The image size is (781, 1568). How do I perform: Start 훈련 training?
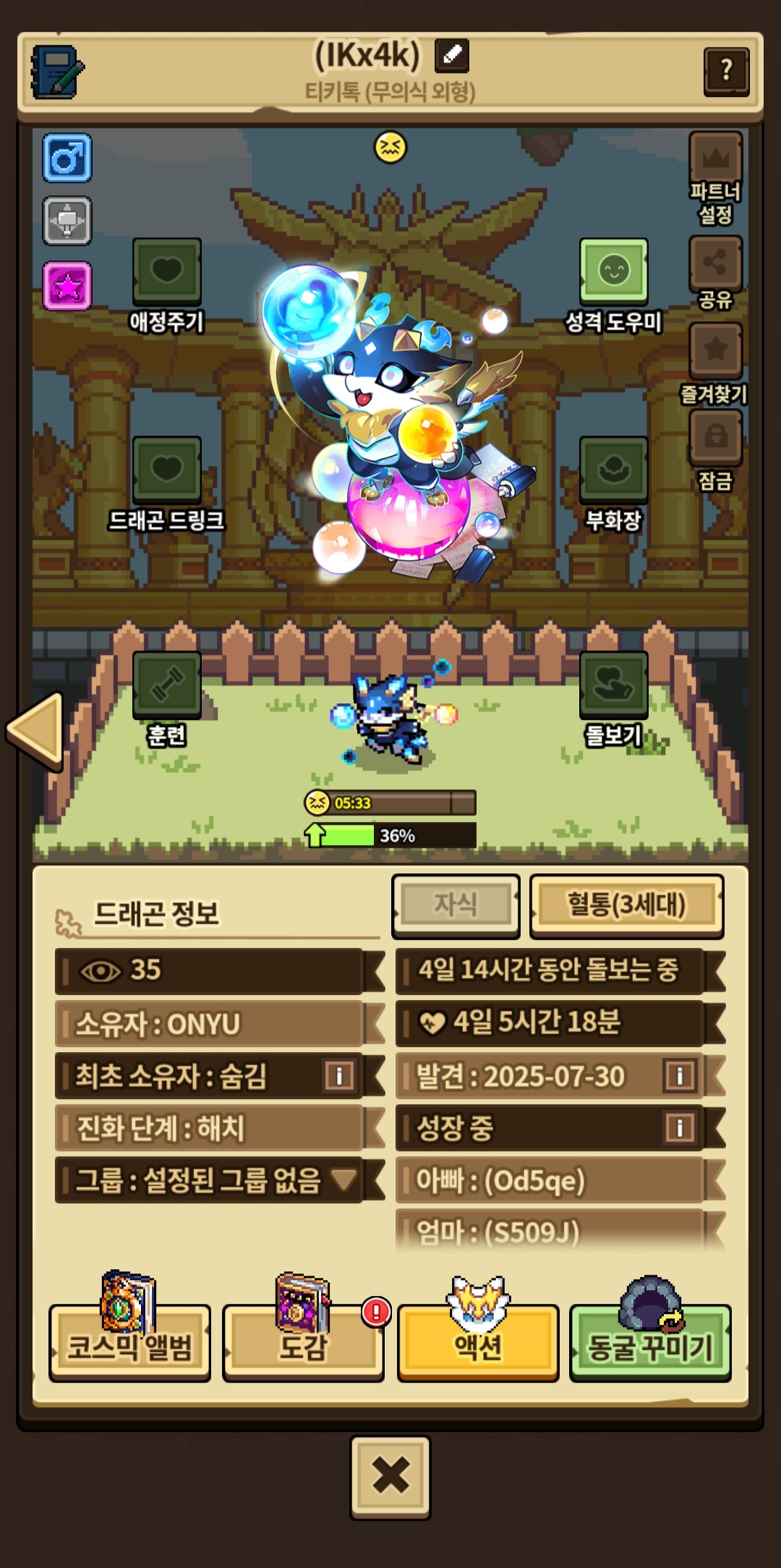point(167,685)
